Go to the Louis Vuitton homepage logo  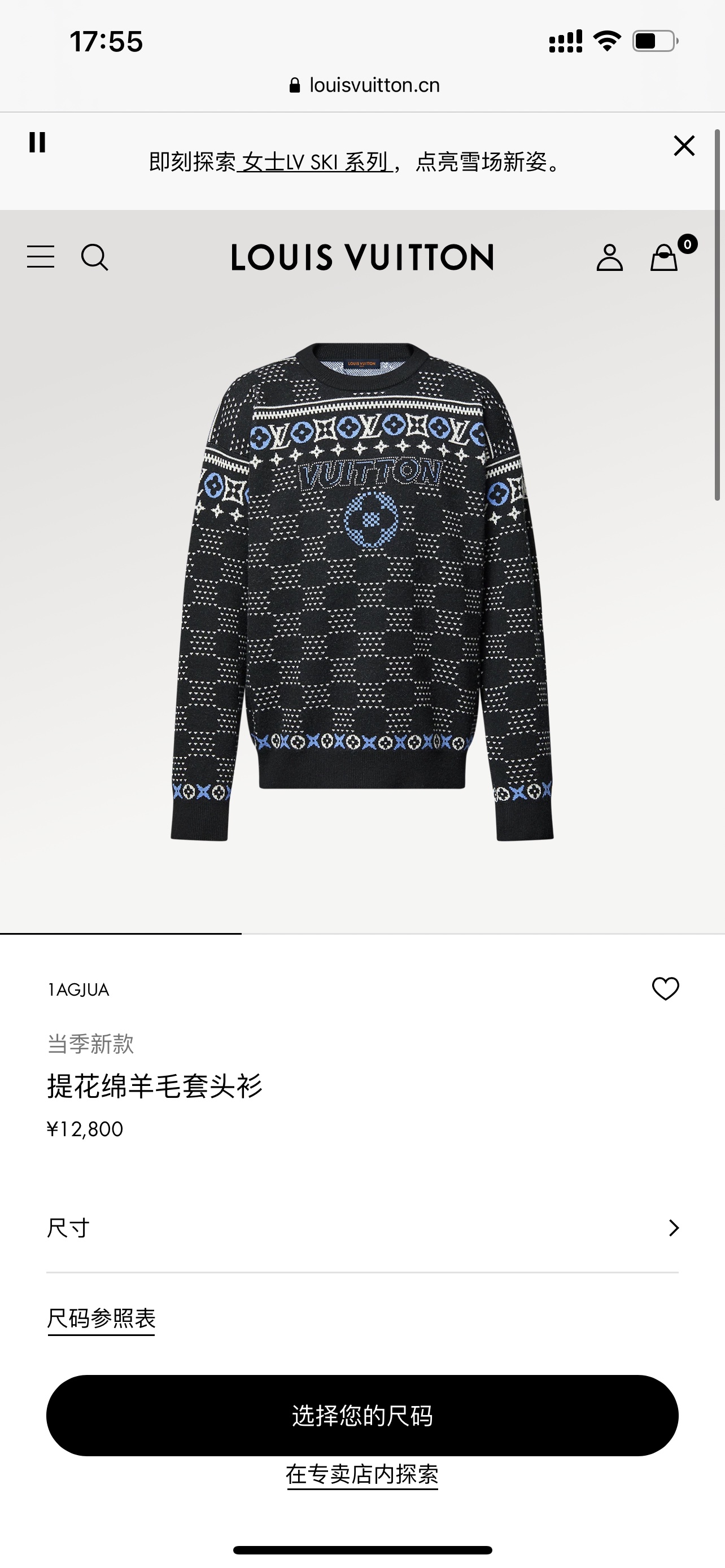point(362,257)
